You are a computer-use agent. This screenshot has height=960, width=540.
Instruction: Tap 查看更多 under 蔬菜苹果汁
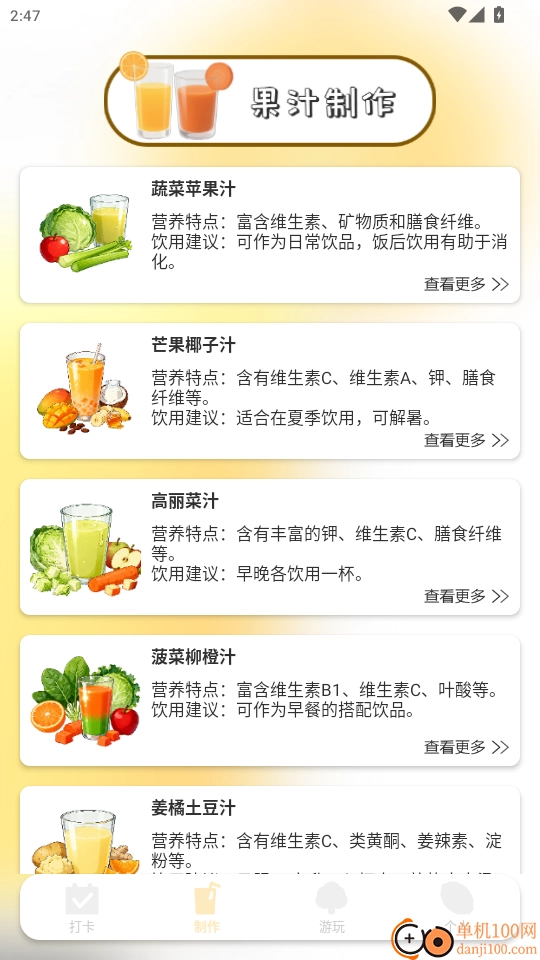466,284
